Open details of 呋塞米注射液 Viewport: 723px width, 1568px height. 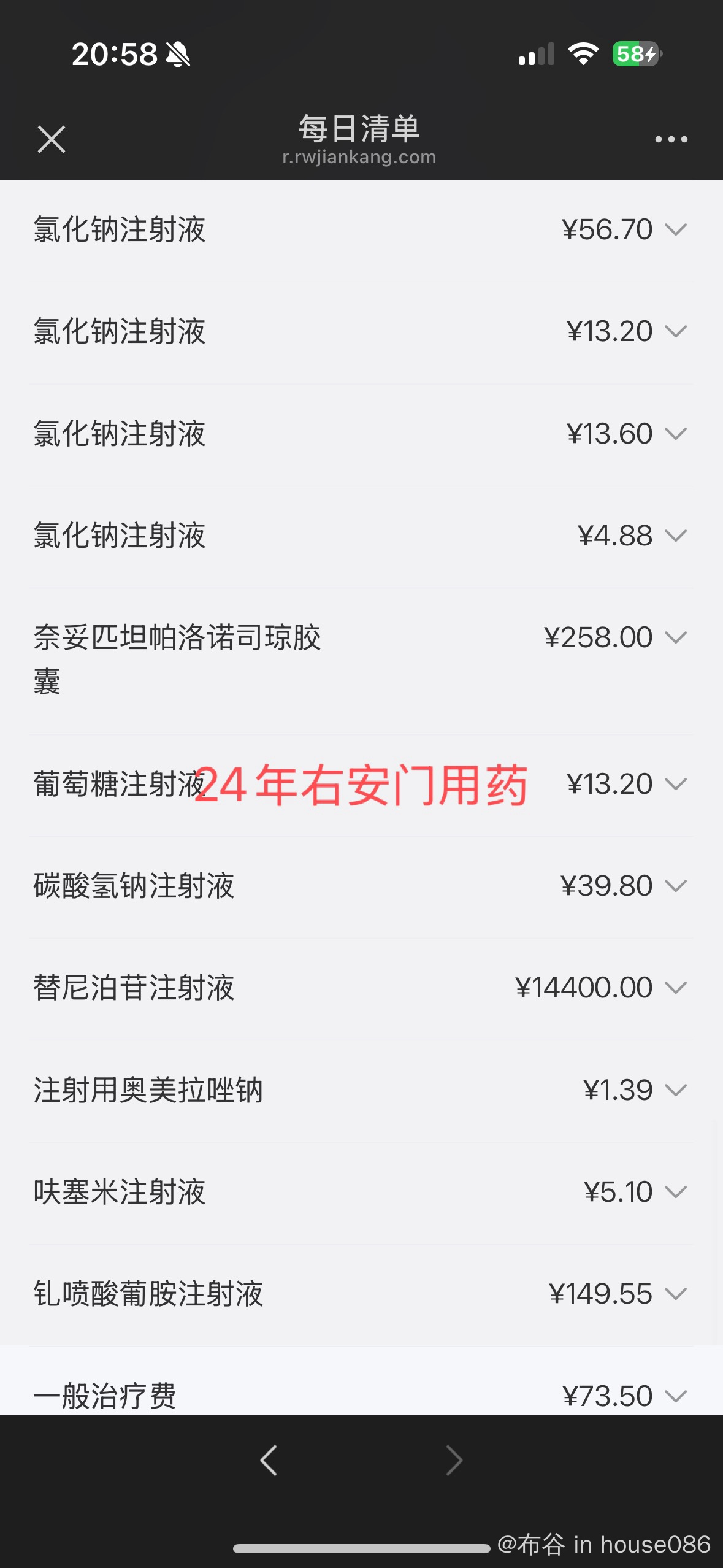pyautogui.click(x=361, y=1193)
